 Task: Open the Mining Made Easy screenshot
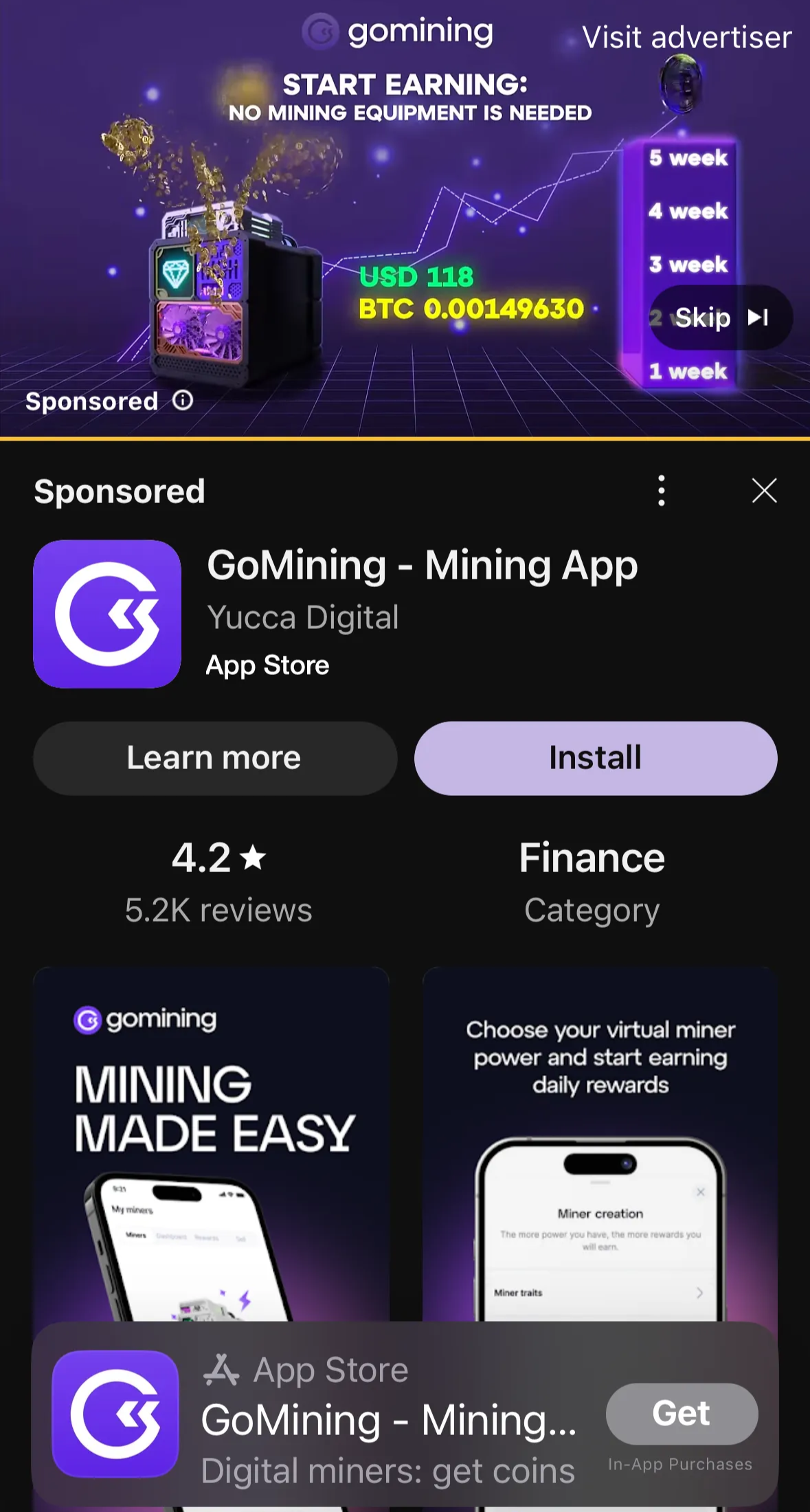point(211,1141)
